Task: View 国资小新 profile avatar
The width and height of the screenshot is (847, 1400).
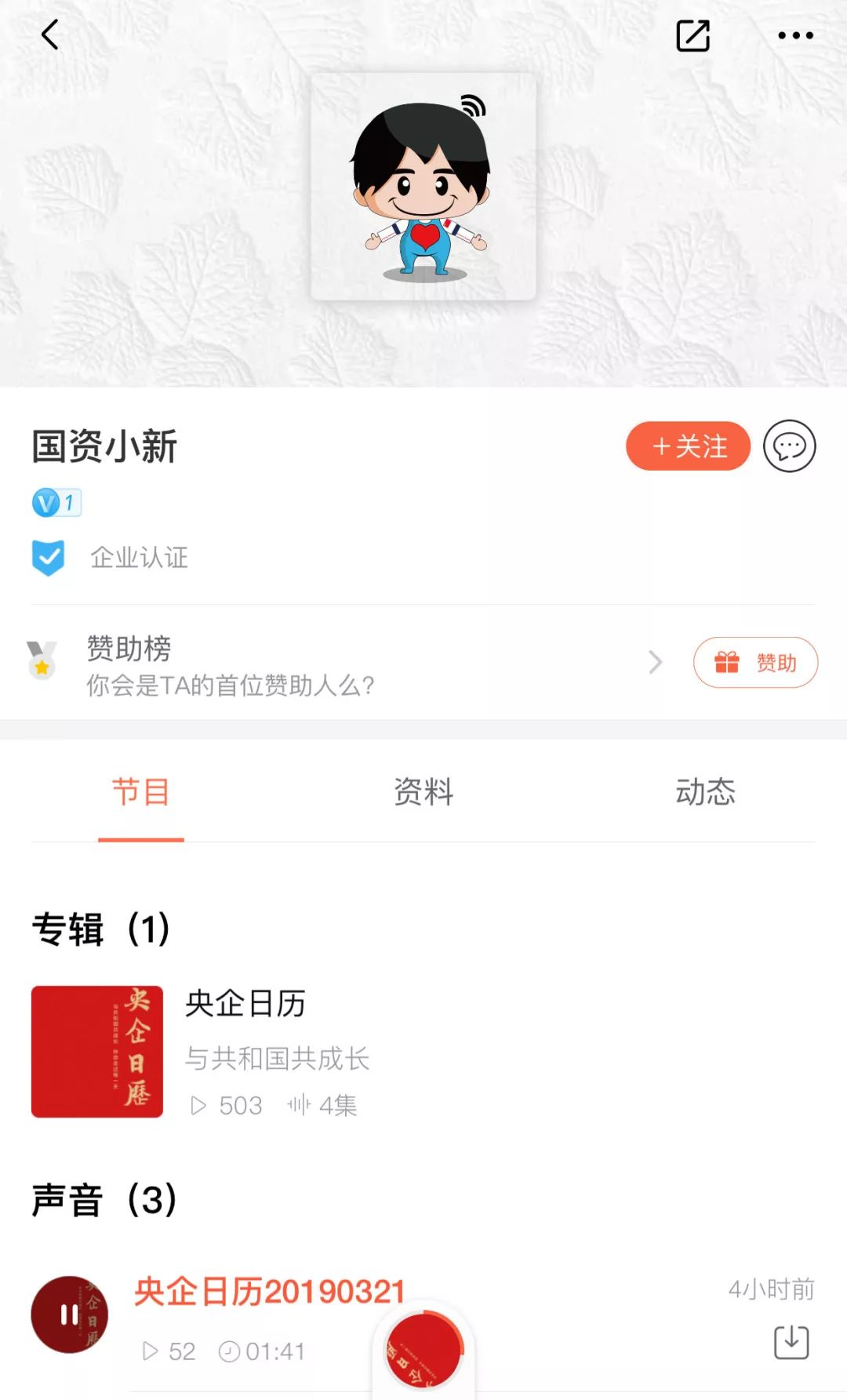Action: point(423,187)
